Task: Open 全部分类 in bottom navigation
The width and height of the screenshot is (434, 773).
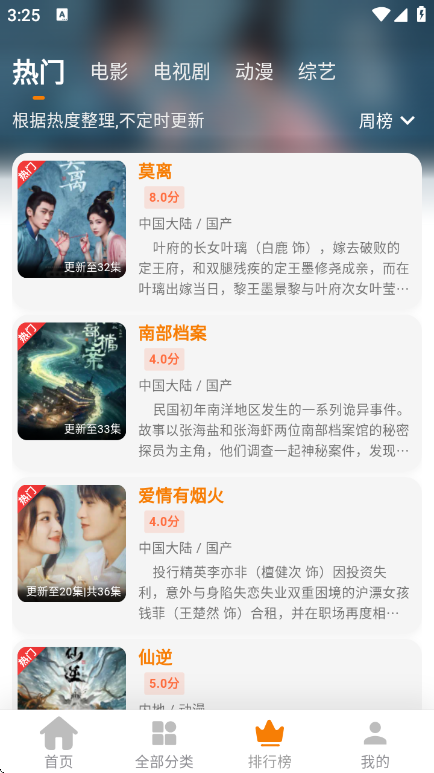Action: (164, 742)
